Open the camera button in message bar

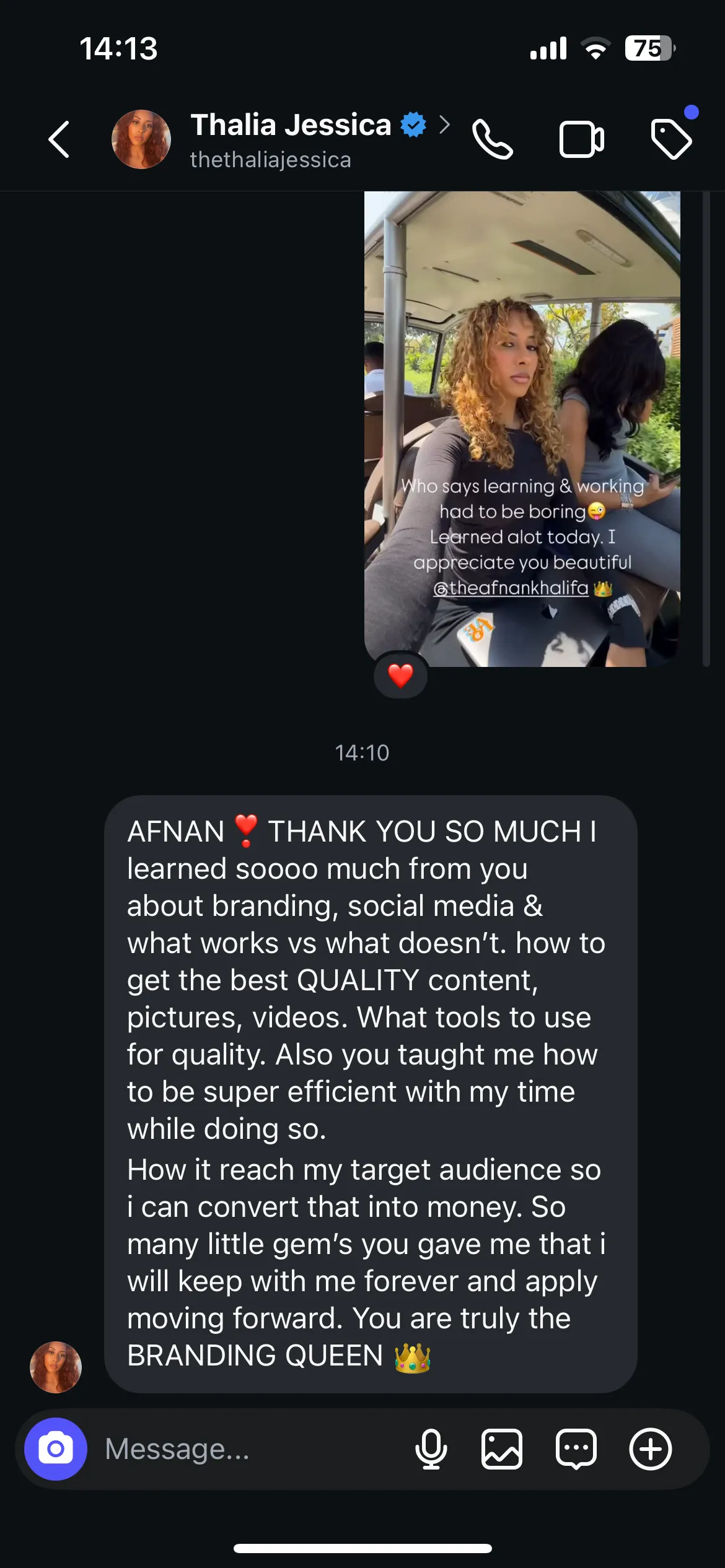tap(56, 1449)
